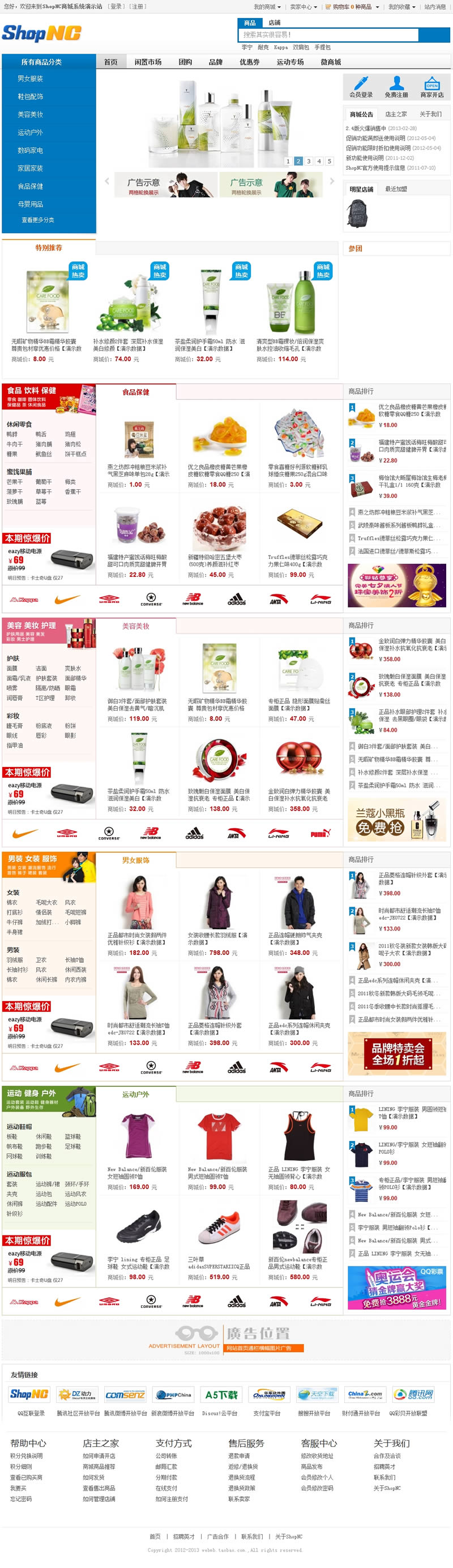Tap the search input box
Image resolution: width=453 pixels, height=1568 pixels.
click(x=328, y=35)
